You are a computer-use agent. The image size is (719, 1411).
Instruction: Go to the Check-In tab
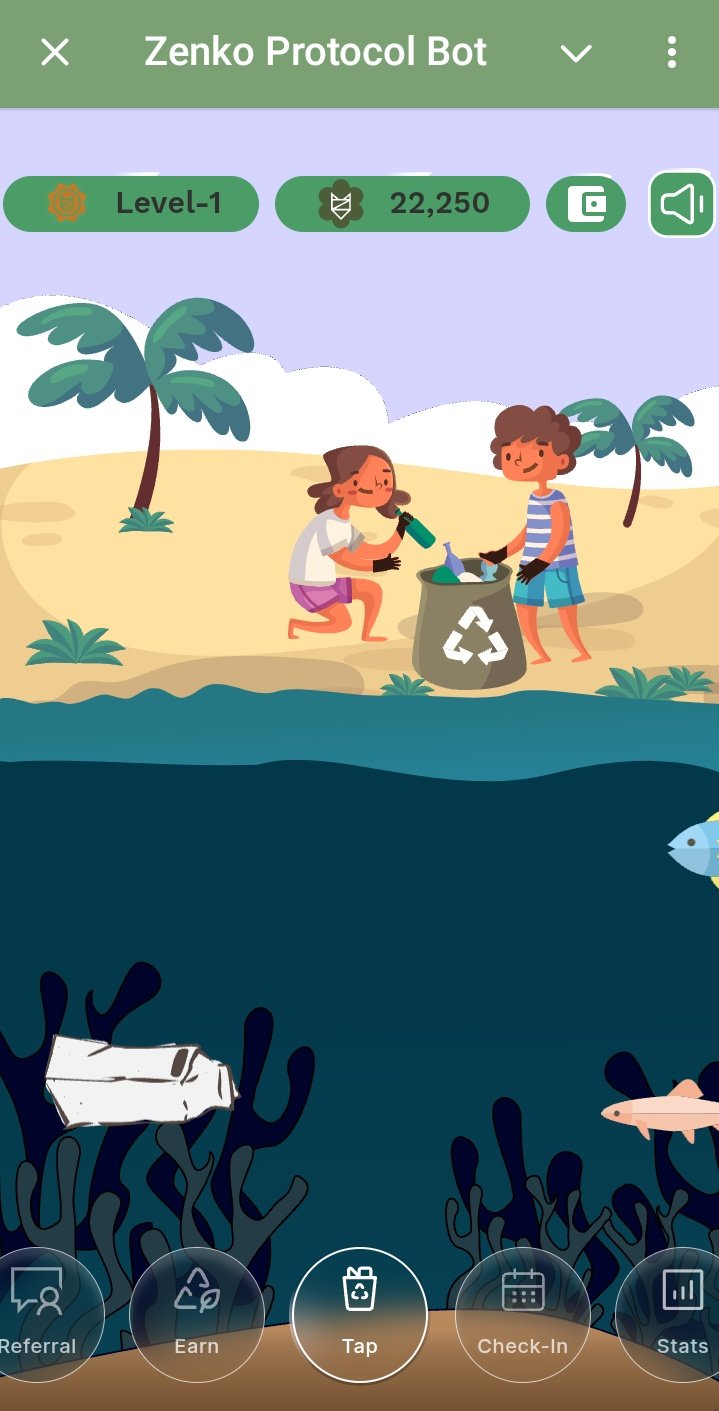tap(522, 1314)
